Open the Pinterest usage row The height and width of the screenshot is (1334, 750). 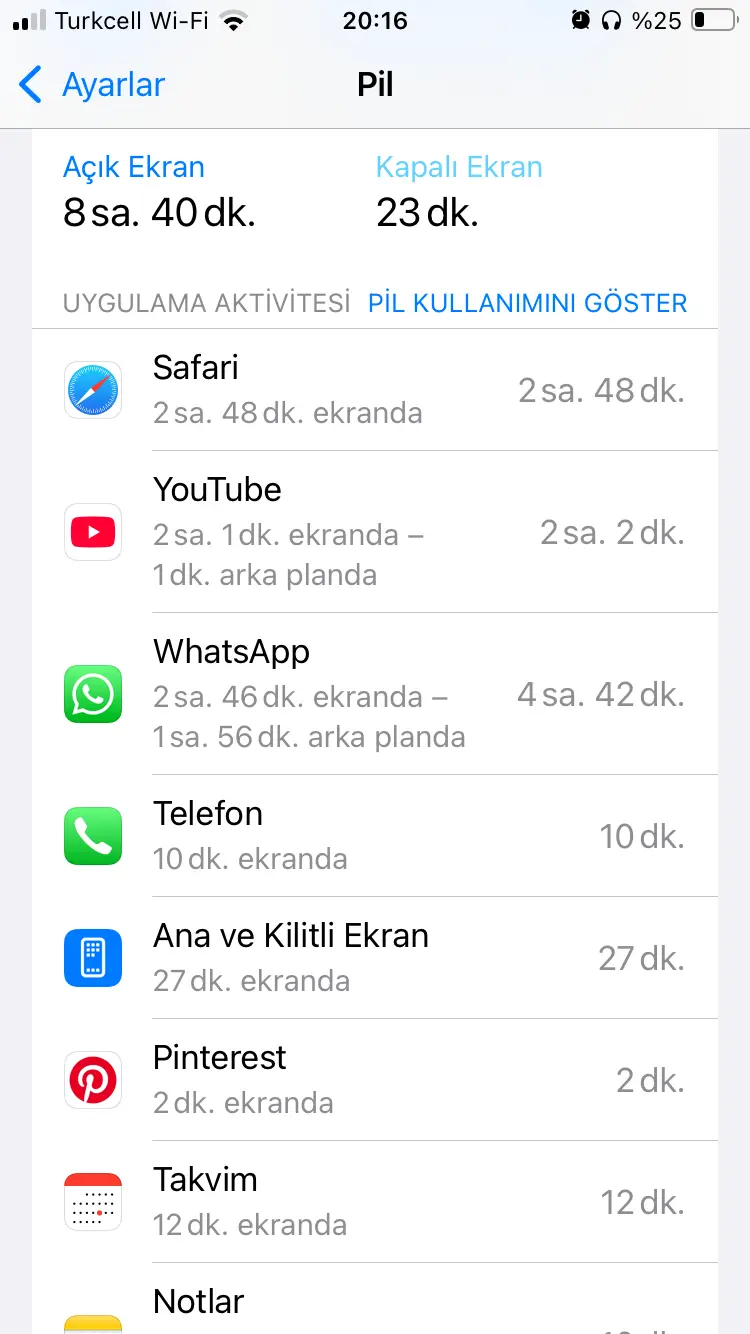tap(375, 1080)
